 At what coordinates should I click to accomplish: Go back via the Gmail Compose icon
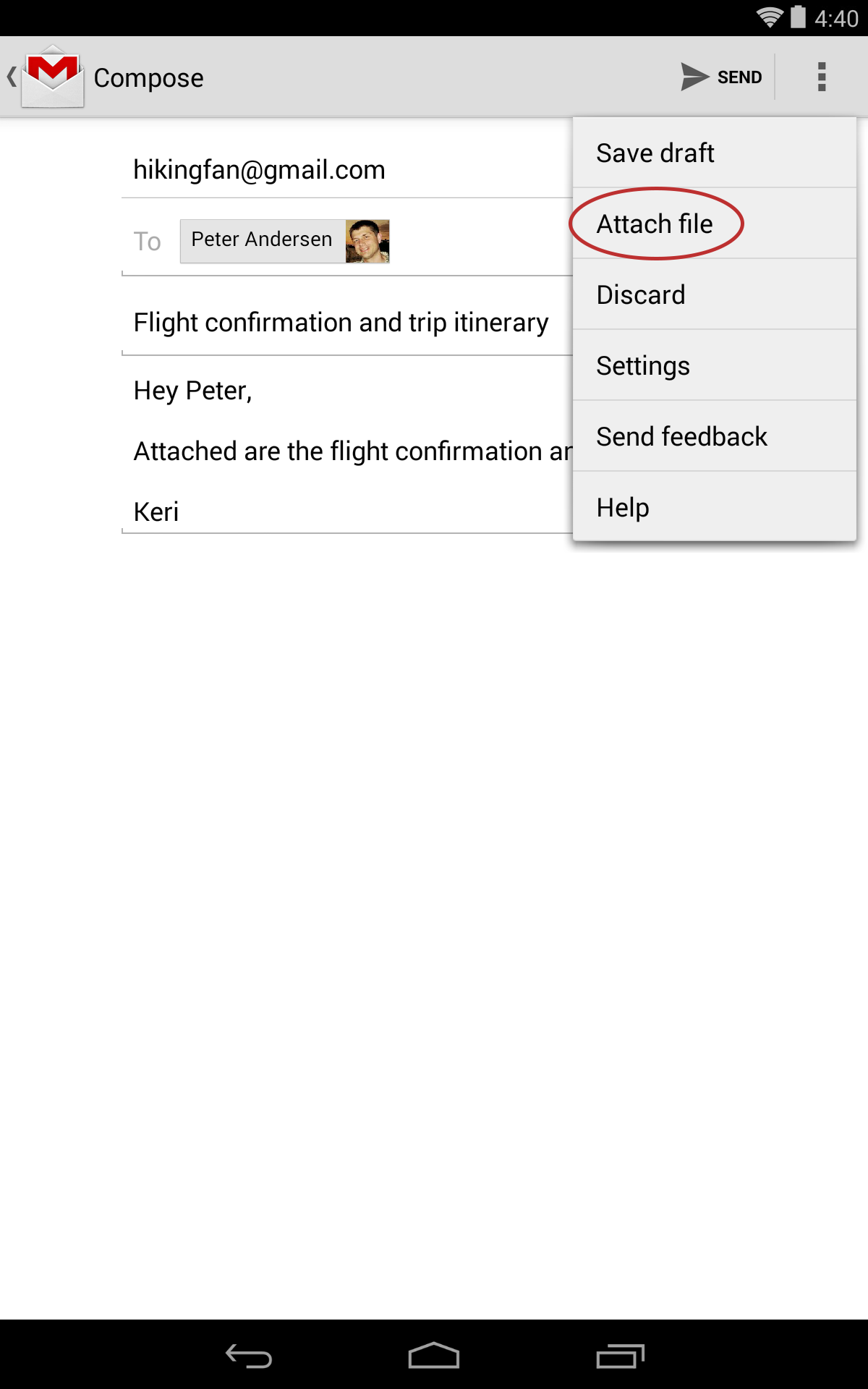[x=46, y=77]
